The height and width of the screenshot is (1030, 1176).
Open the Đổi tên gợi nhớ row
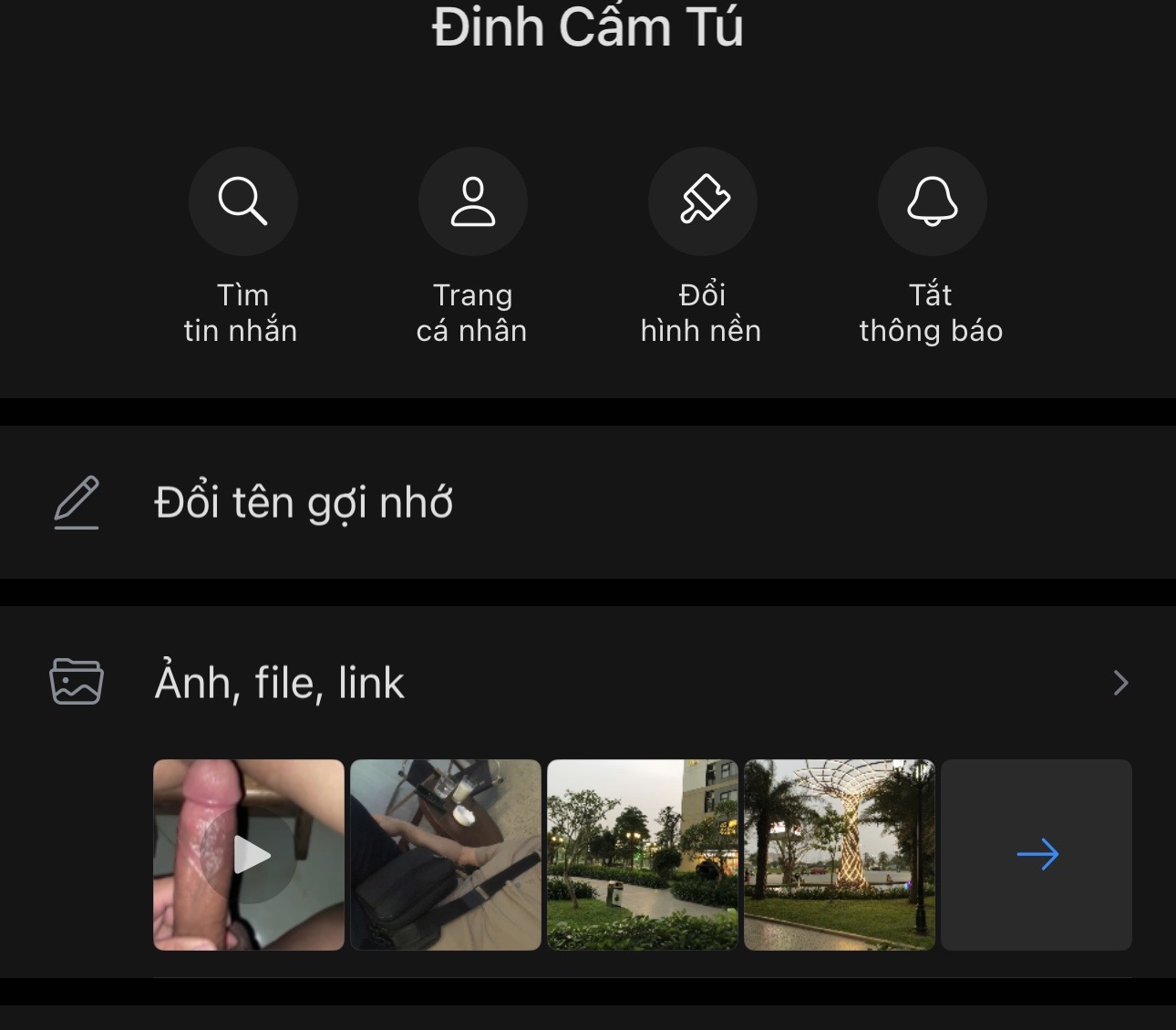point(304,502)
